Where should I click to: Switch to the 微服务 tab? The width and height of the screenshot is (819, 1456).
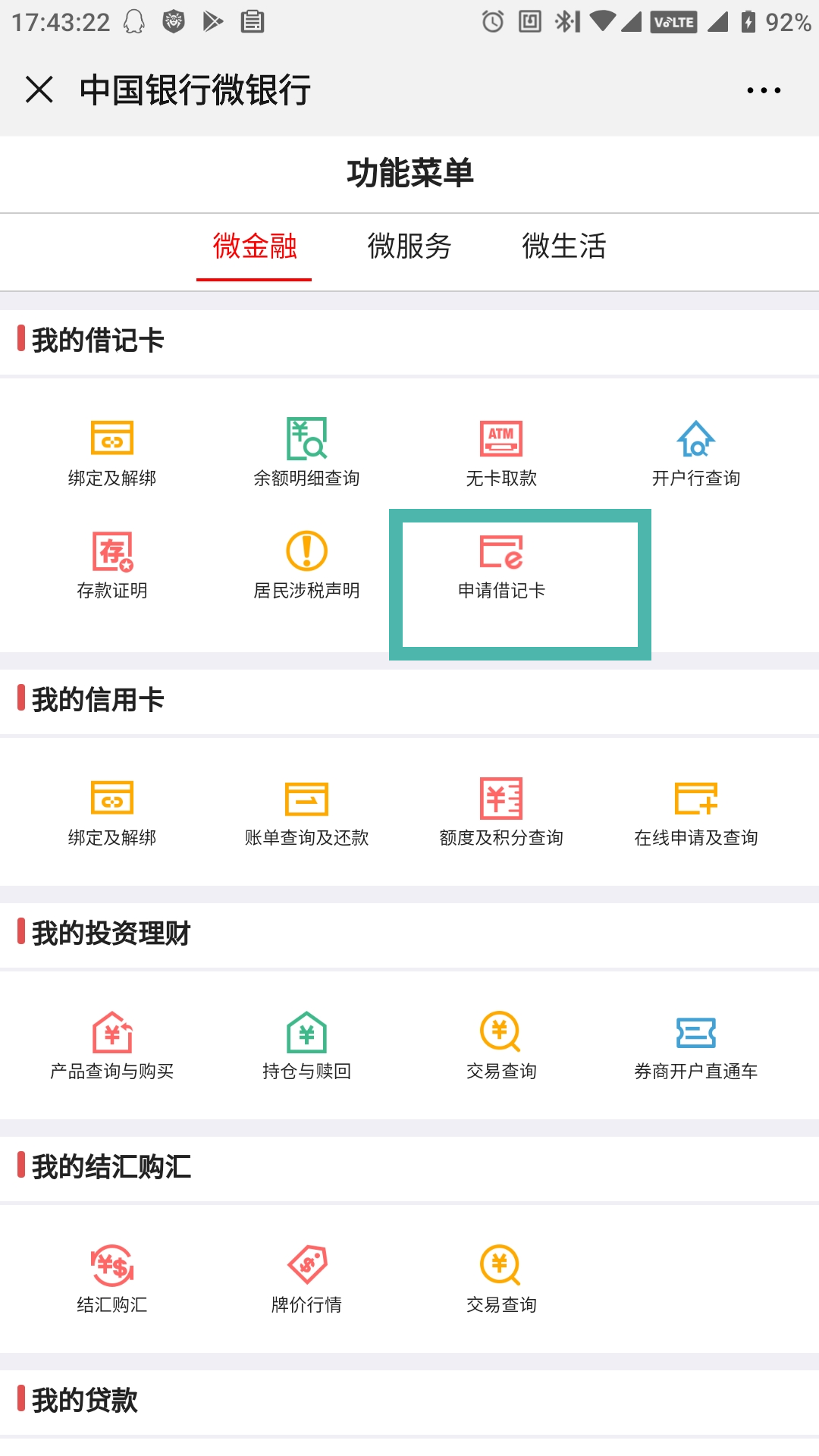coord(409,246)
